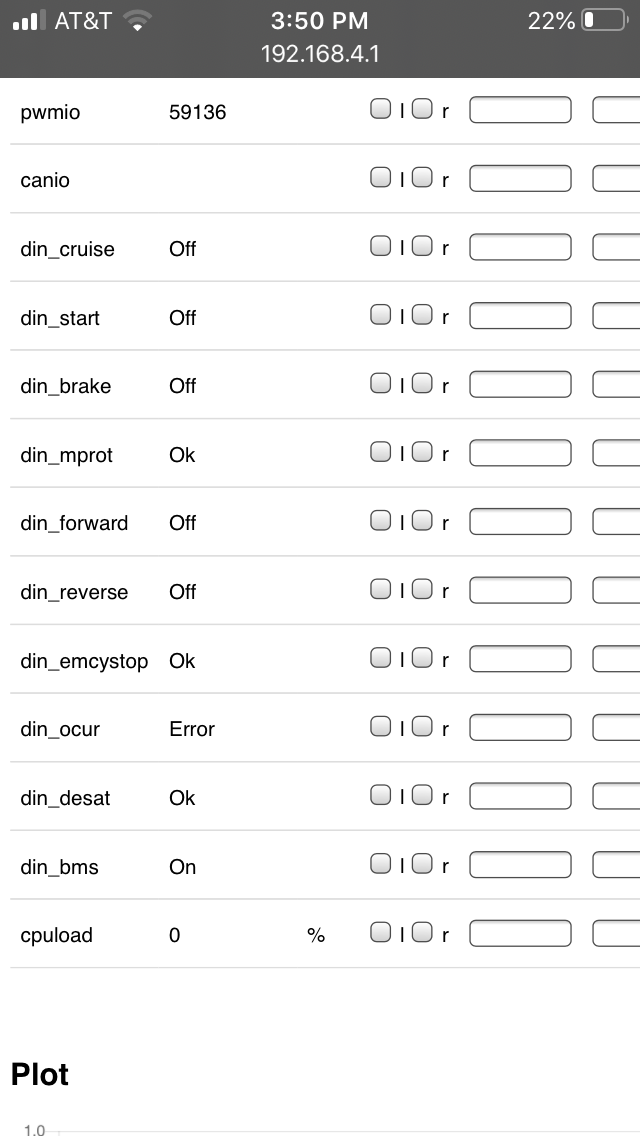Tick the l checkbox for din_ocur
The width and height of the screenshot is (640, 1136).
click(x=381, y=726)
